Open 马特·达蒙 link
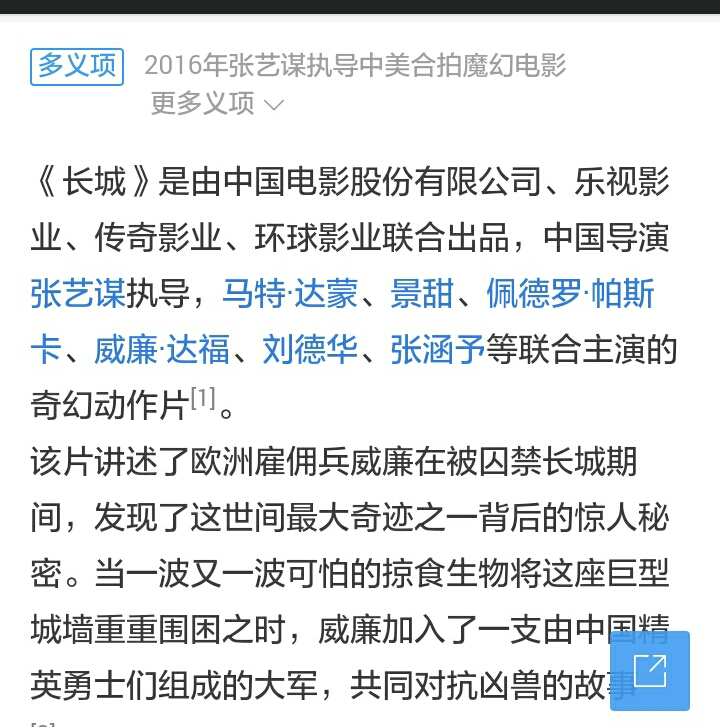Screen dimensions: 720x727 click(x=289, y=294)
